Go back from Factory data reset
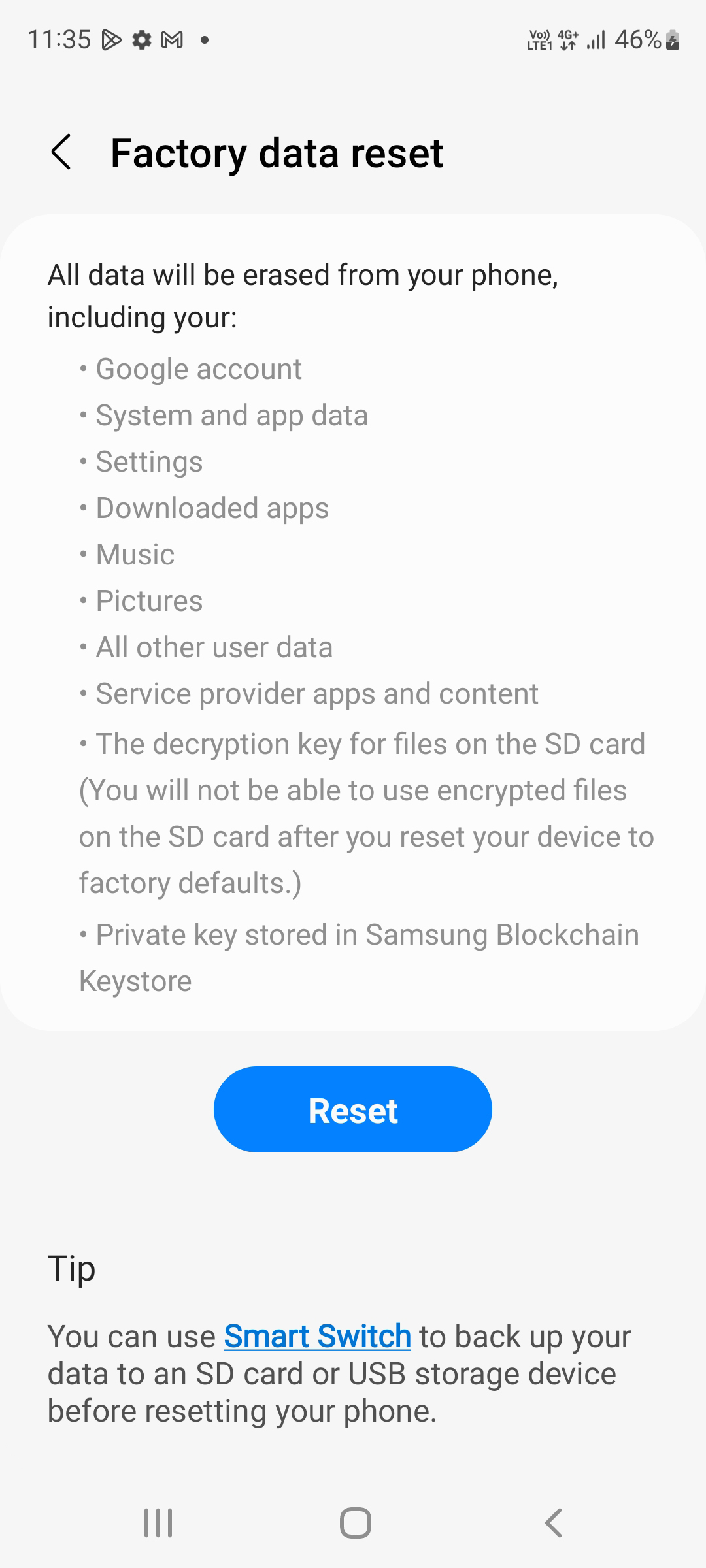This screenshot has height=1568, width=706. point(61,153)
